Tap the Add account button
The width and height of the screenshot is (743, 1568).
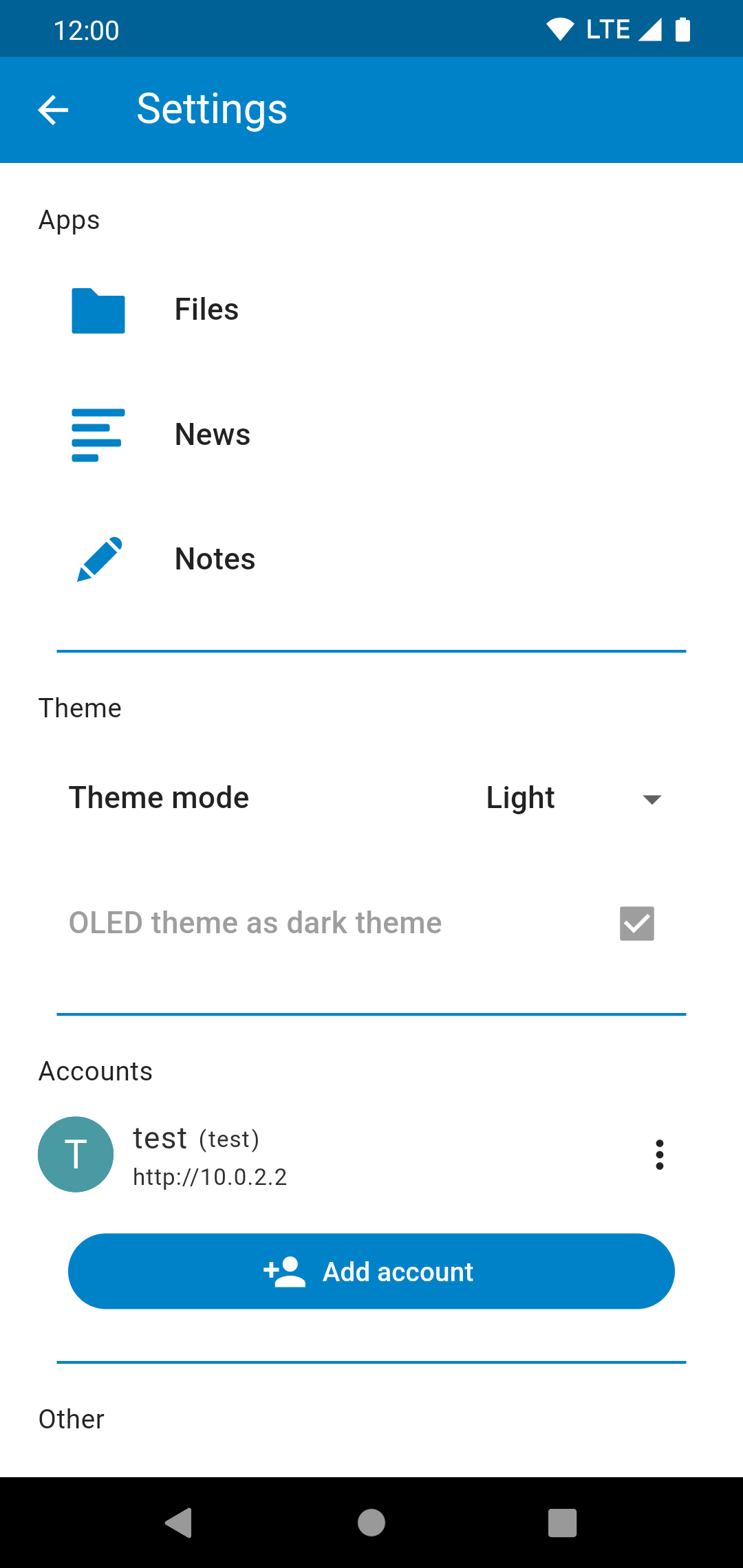pos(371,1271)
